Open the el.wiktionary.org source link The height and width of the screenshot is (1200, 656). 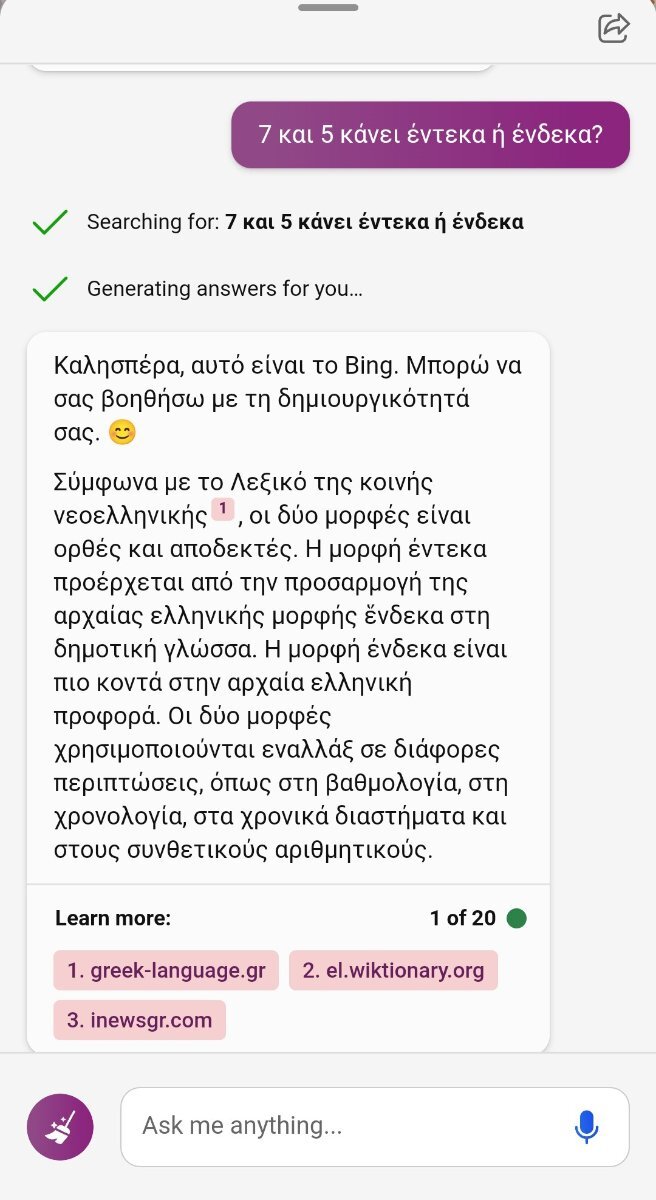tap(393, 970)
